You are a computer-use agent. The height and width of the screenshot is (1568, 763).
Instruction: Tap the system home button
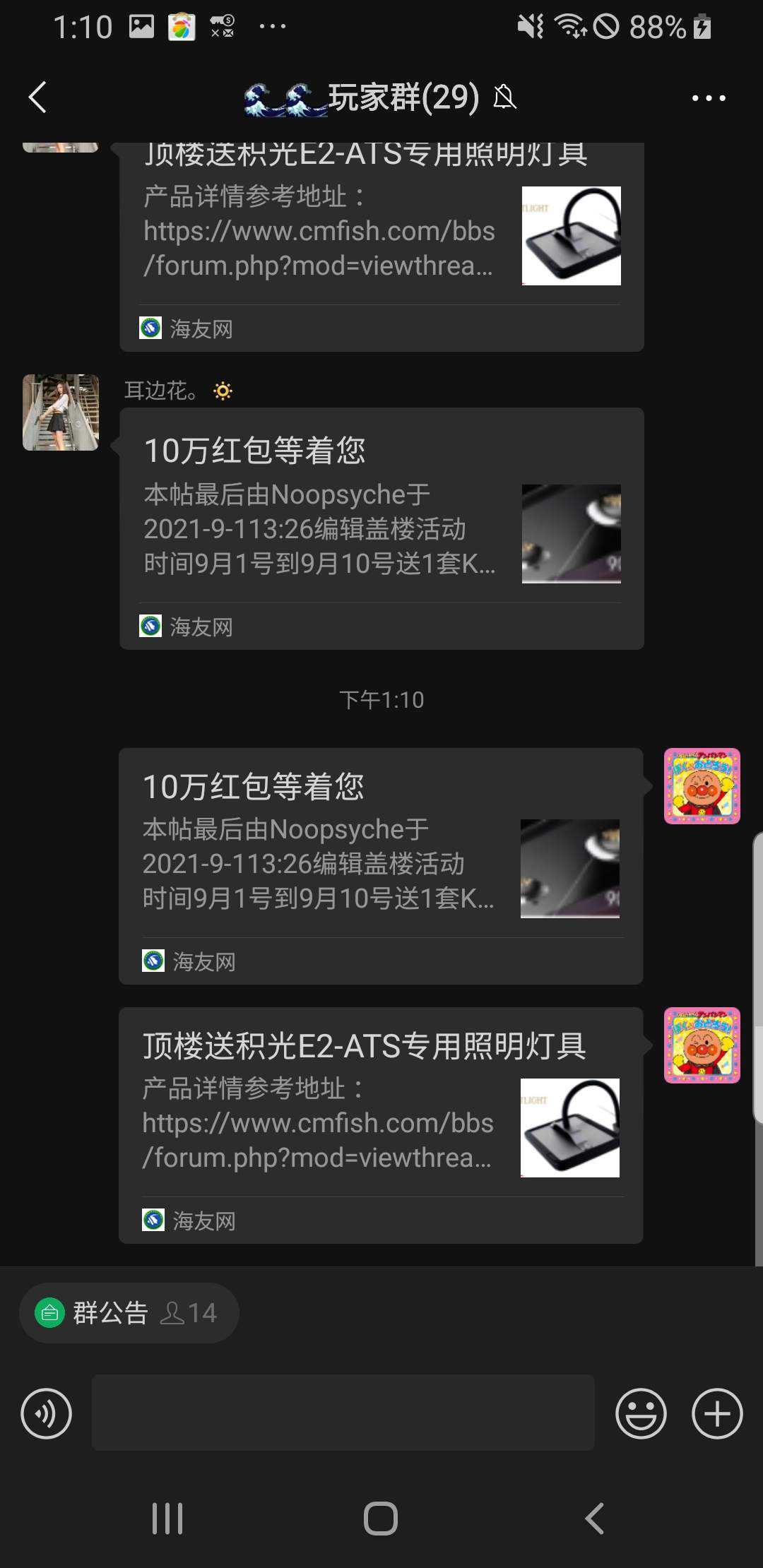click(x=381, y=1518)
